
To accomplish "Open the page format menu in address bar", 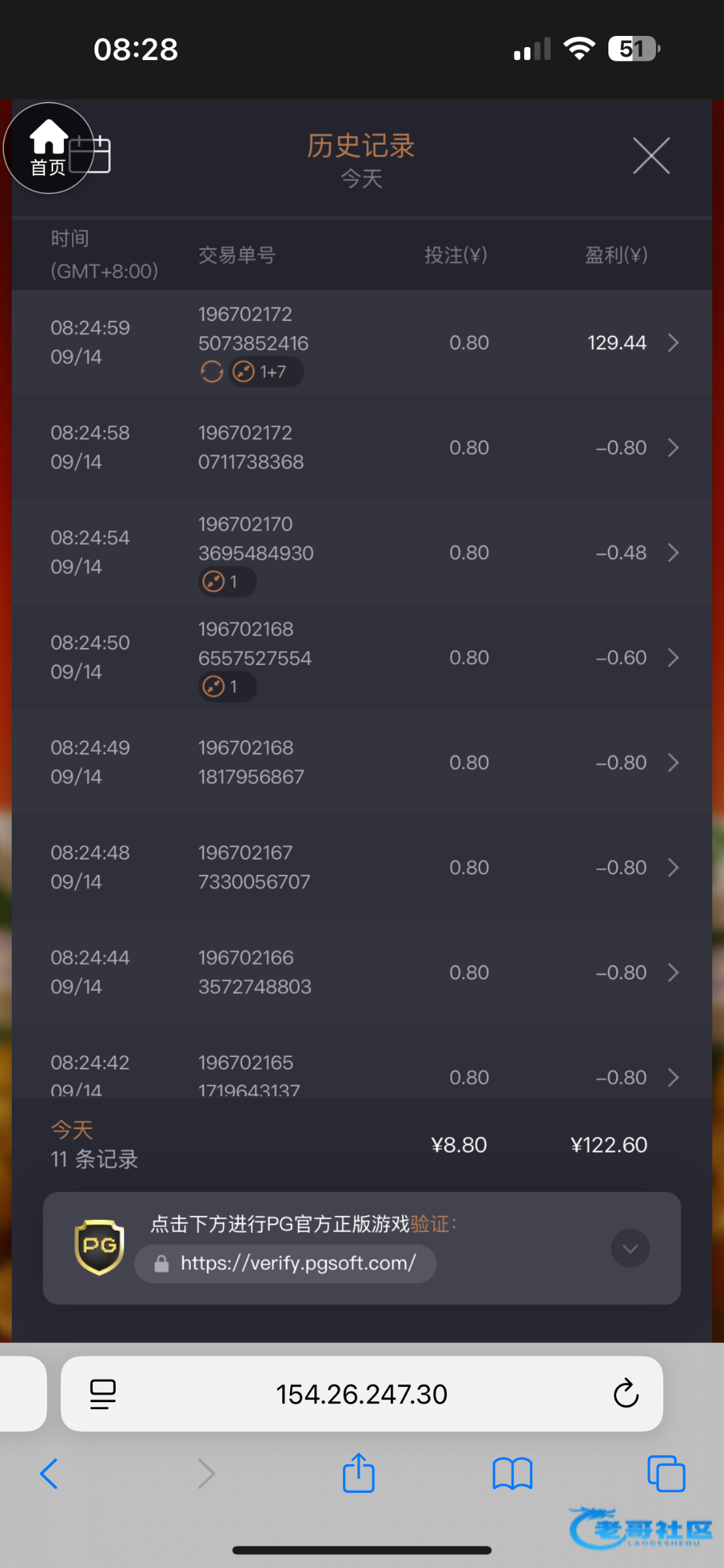I will pyautogui.click(x=103, y=1394).
